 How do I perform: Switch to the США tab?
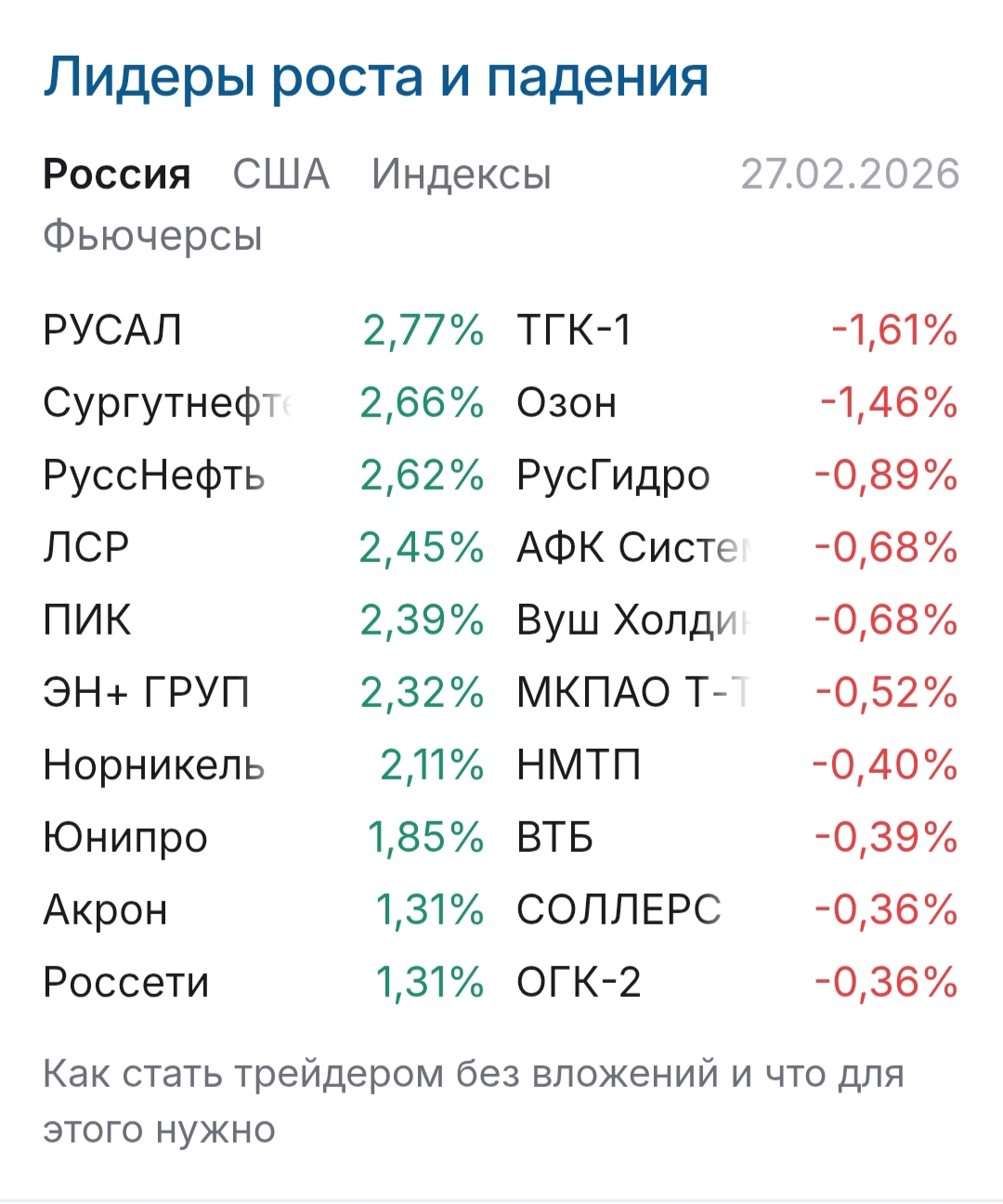tap(280, 175)
